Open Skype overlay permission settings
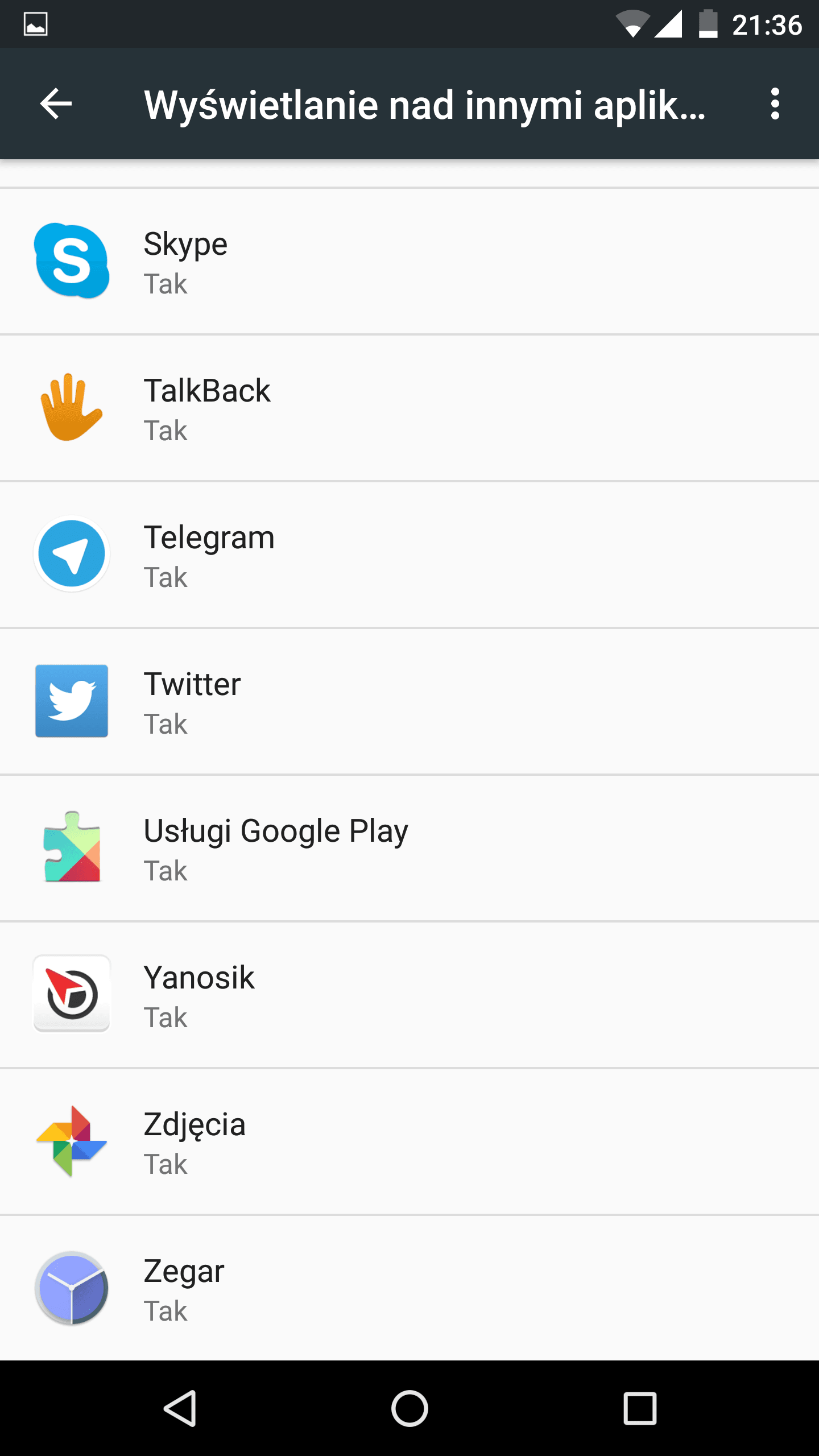819x1456 pixels. coord(409,261)
